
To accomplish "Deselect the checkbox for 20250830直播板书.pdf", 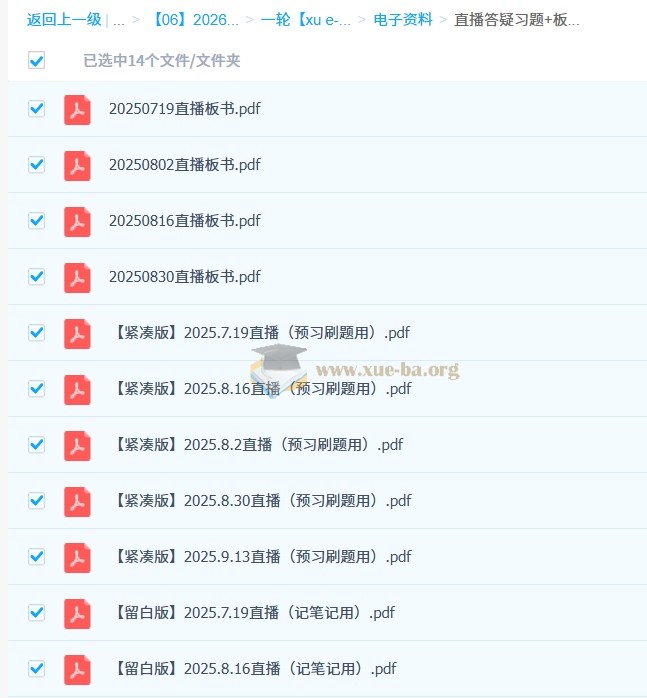I will 37,277.
